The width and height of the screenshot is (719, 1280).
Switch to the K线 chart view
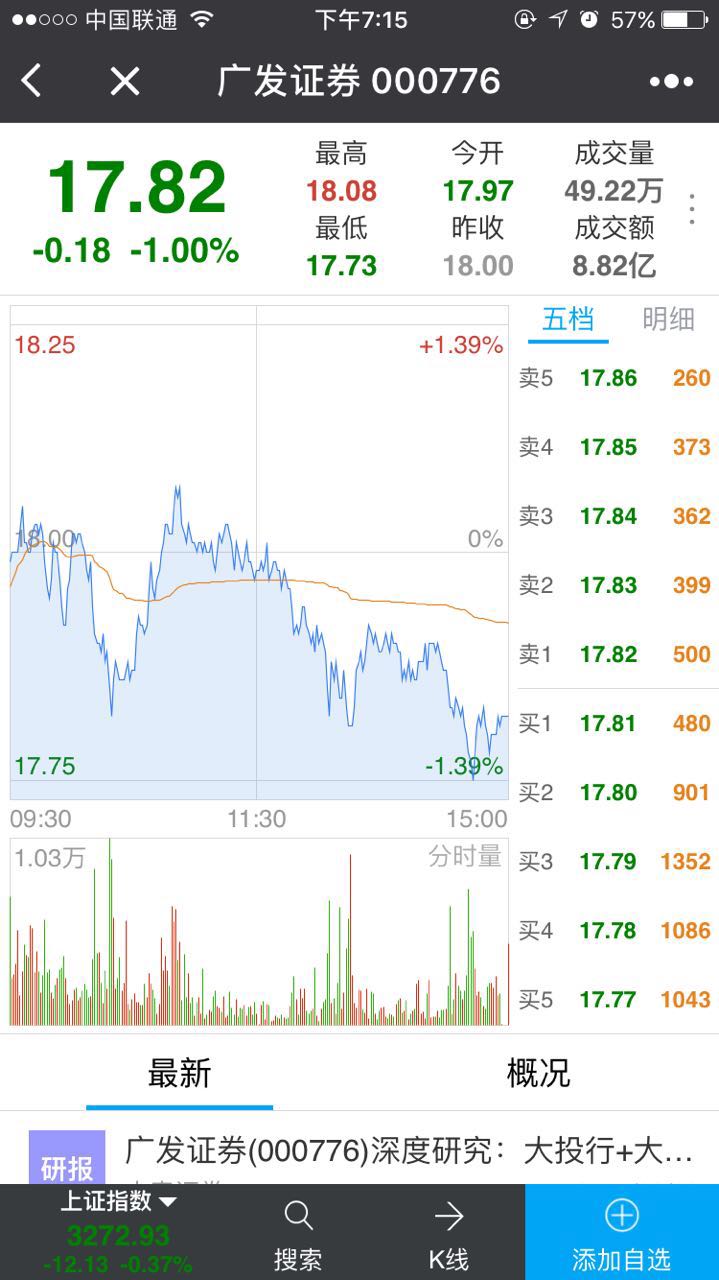[449, 1235]
